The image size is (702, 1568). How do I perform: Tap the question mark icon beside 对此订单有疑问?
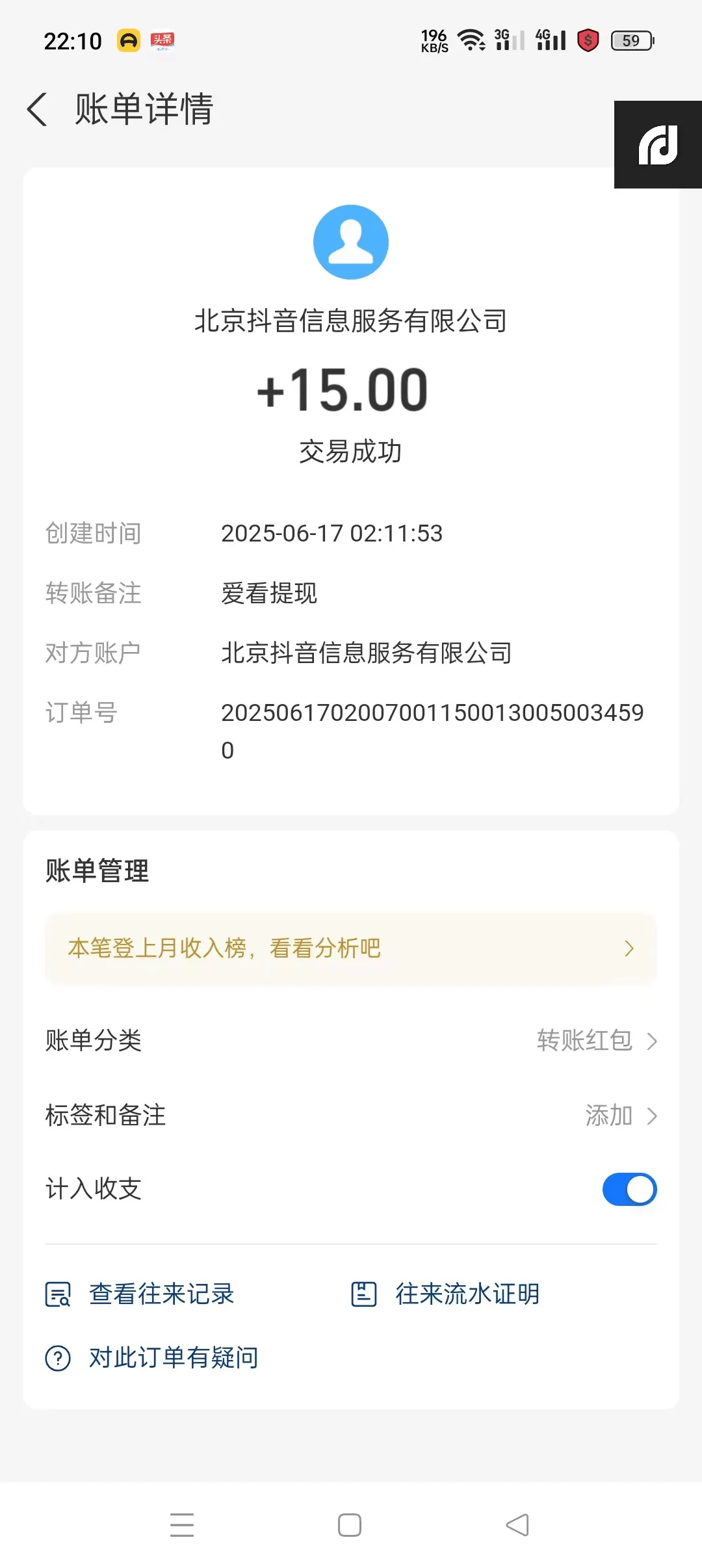pos(59,1357)
